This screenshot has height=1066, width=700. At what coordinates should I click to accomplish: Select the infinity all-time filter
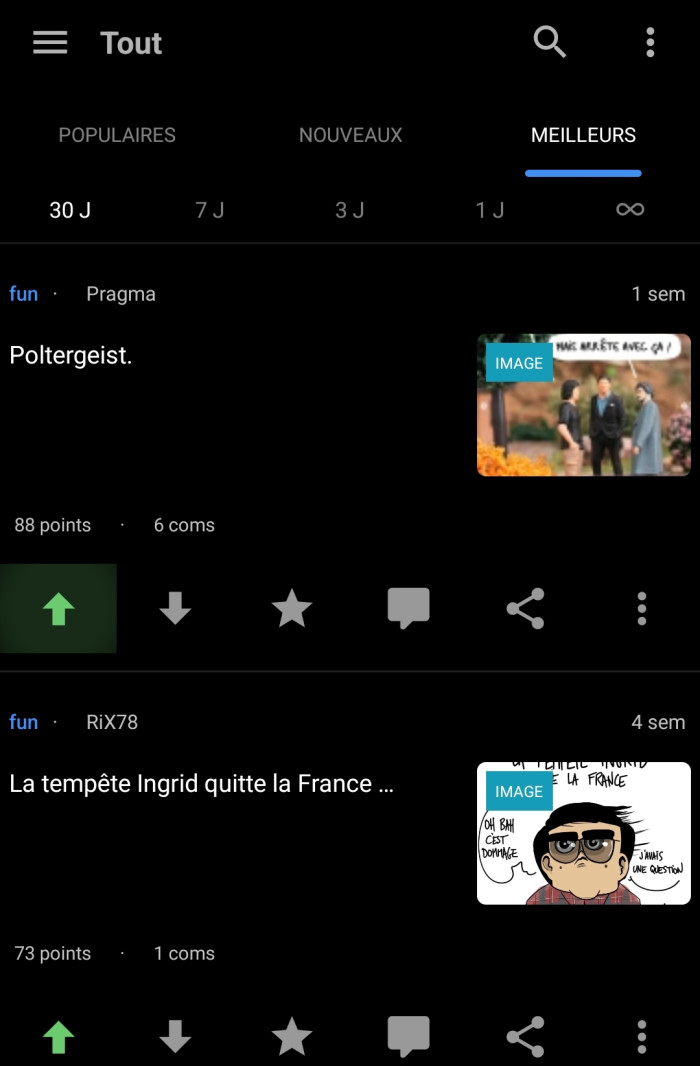click(630, 209)
